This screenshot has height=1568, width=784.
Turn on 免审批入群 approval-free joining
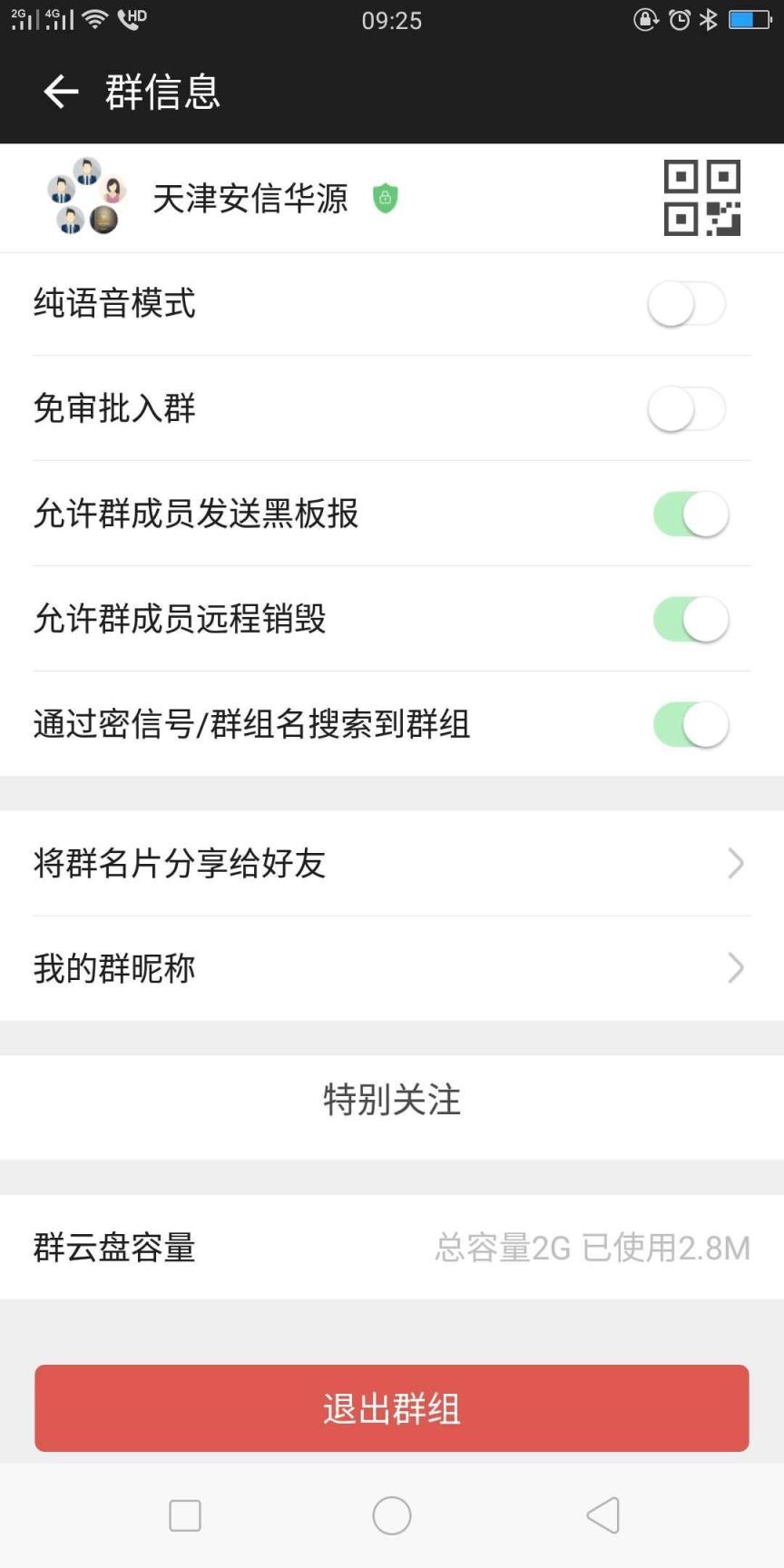click(x=687, y=409)
